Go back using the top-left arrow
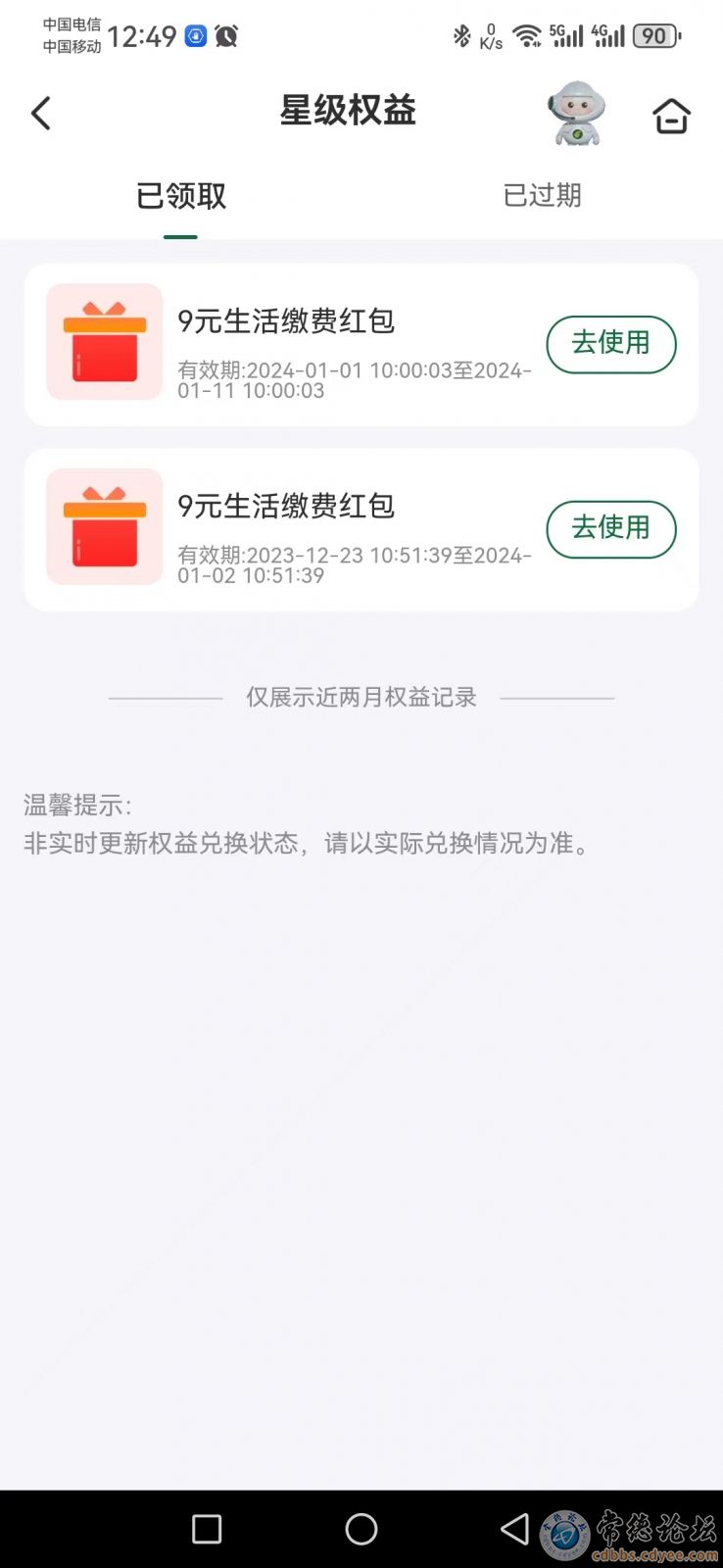 pos(41,114)
